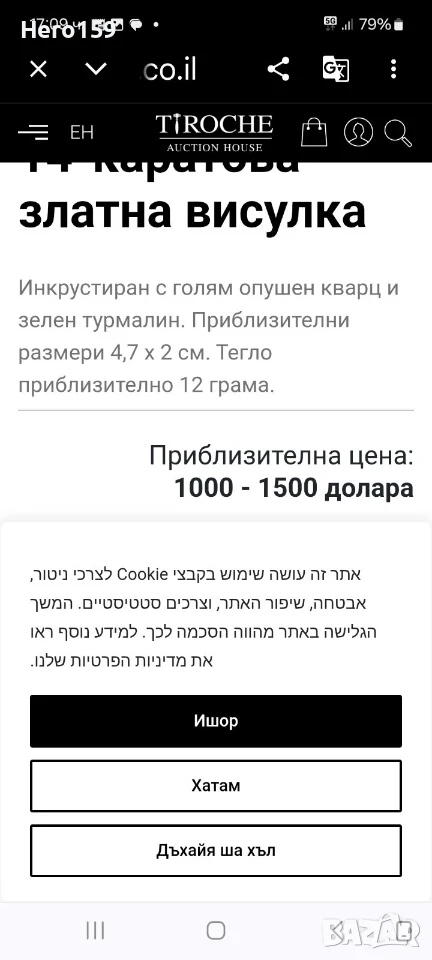Screen dimensions: 432x960
Task: Search the Tiroche site
Action: [x=398, y=132]
